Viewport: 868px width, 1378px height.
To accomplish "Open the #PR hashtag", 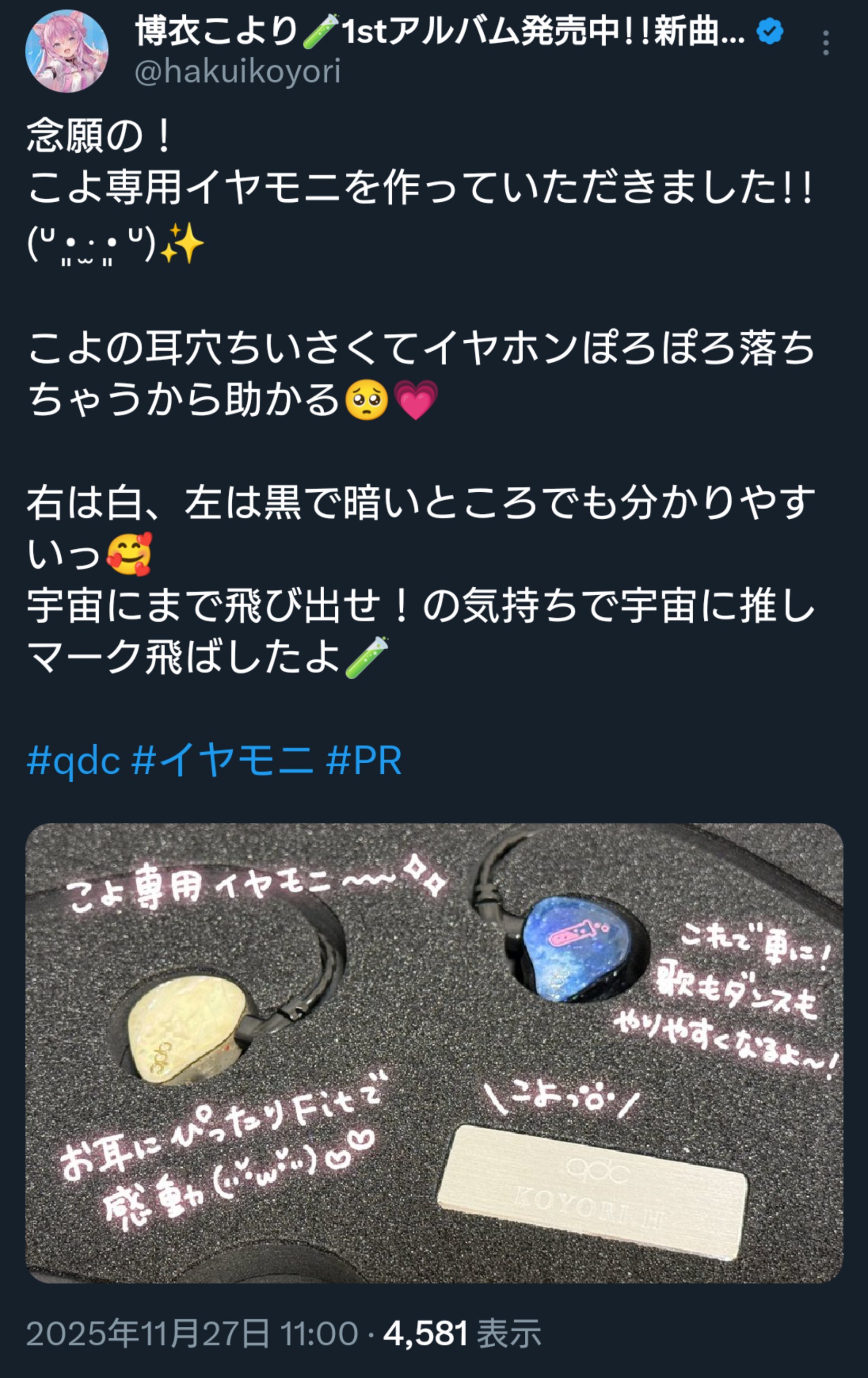I will (364, 761).
